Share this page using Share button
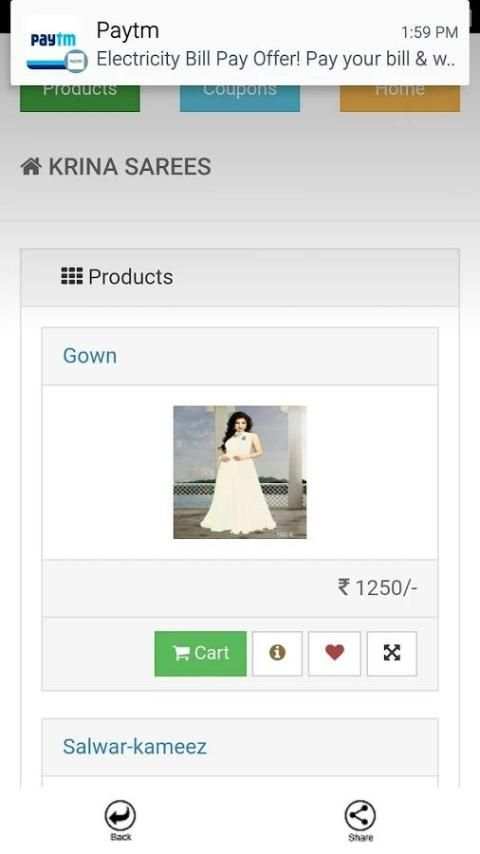 pos(360,821)
